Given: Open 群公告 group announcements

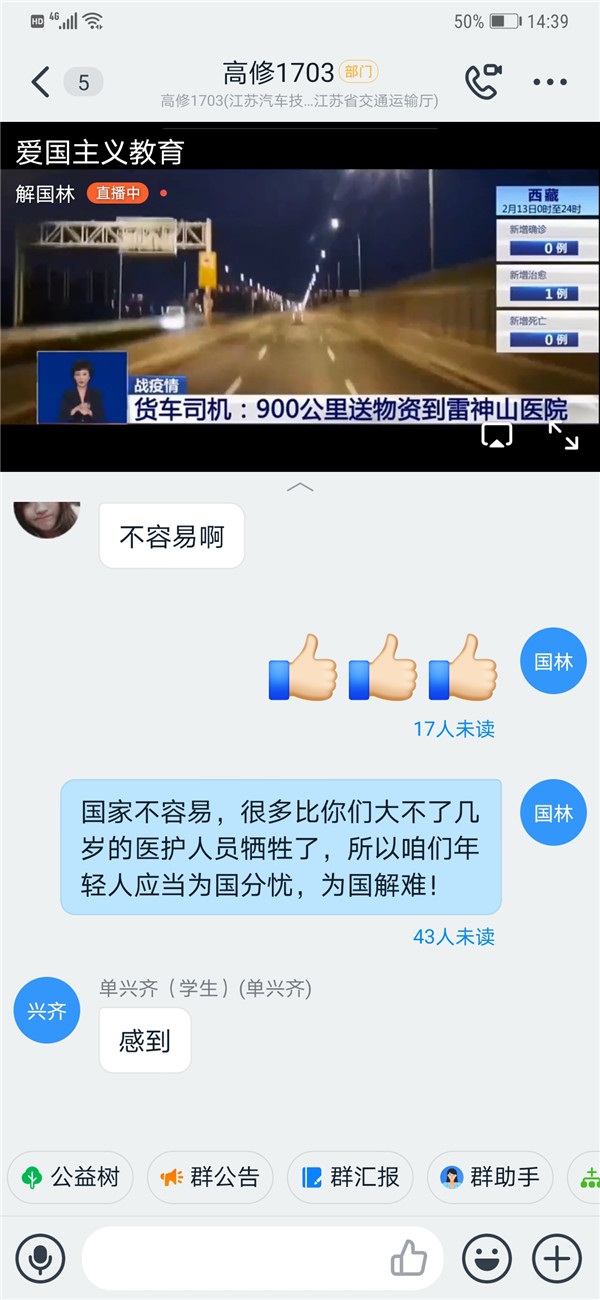Looking at the screenshot, I should (x=210, y=1177).
